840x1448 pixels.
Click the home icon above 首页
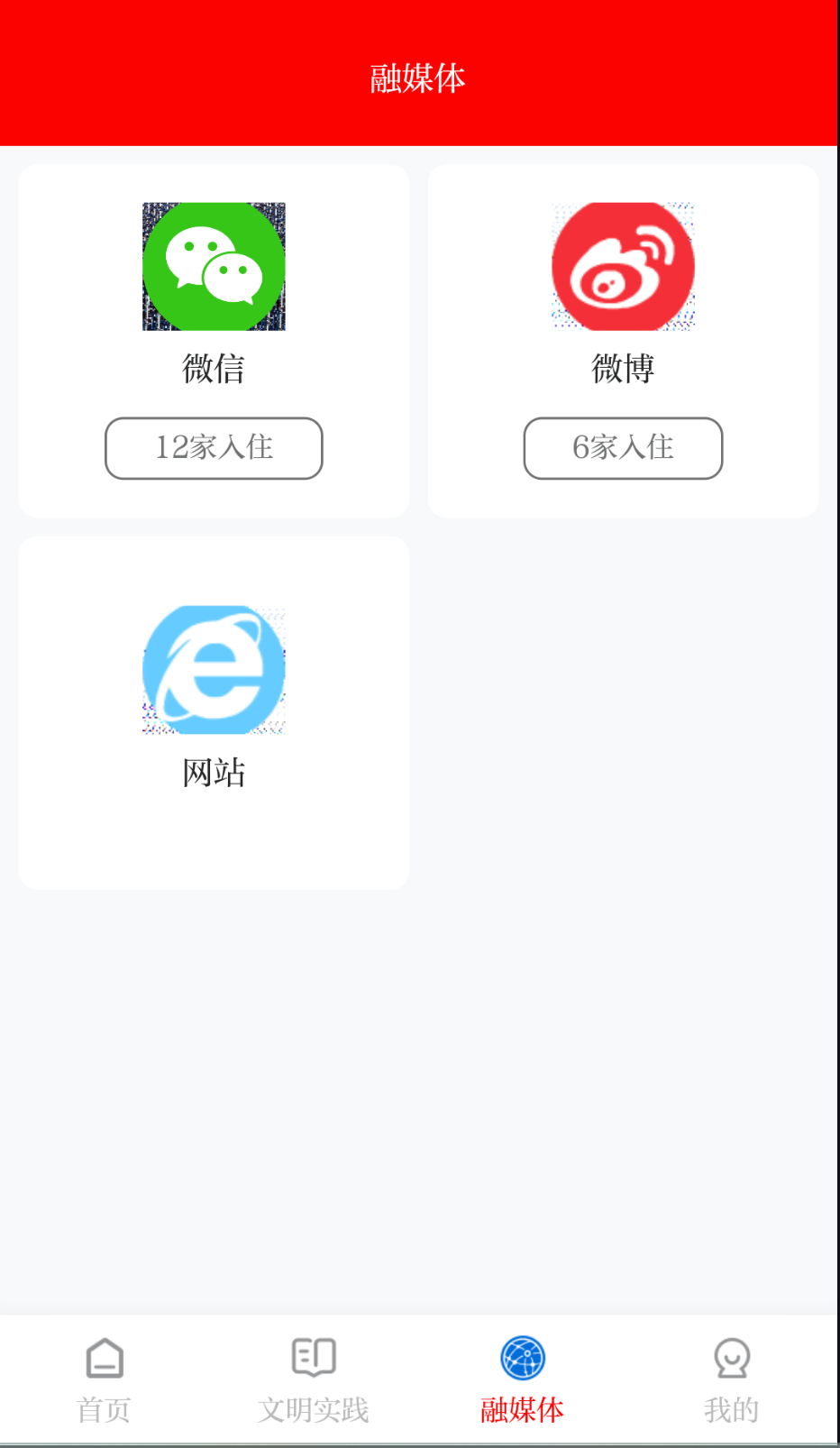coord(104,1356)
